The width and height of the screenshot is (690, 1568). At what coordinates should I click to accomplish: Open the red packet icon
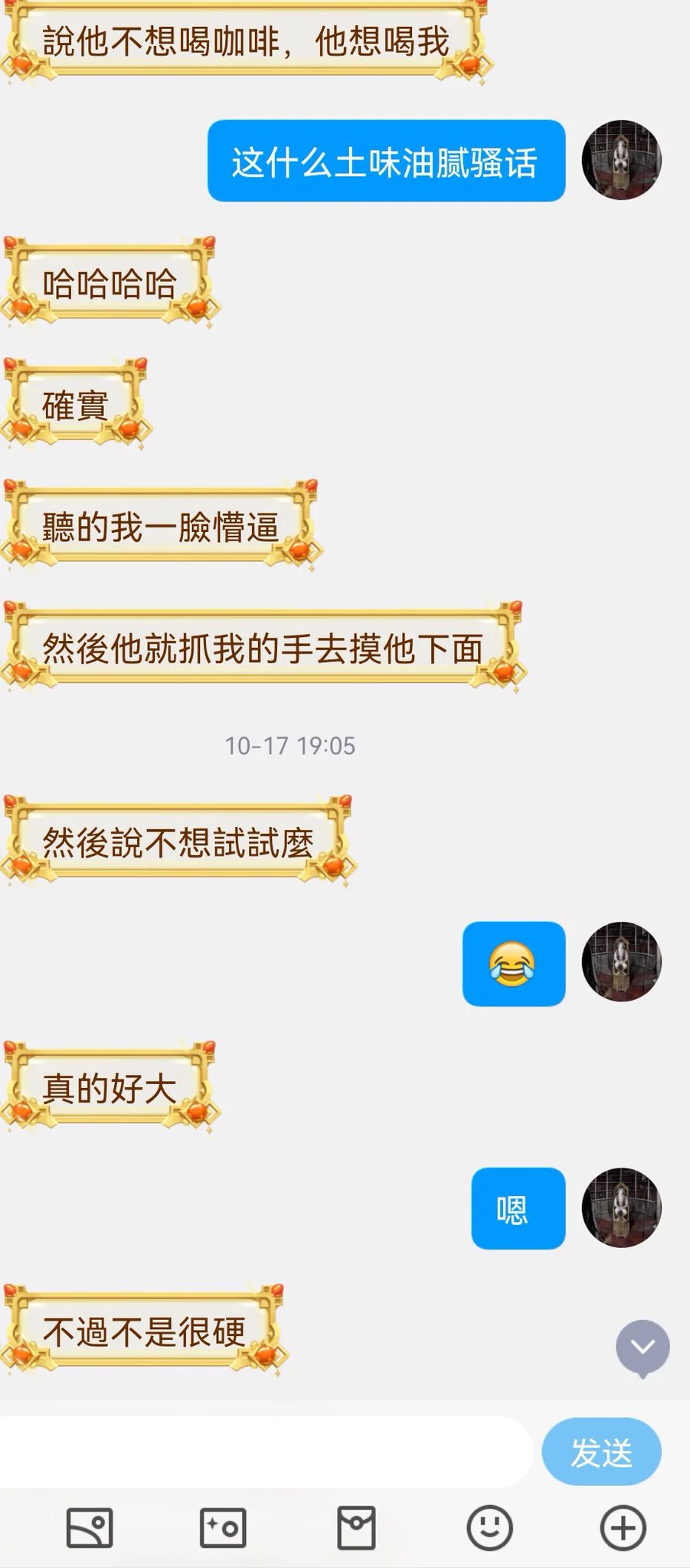click(x=356, y=1528)
